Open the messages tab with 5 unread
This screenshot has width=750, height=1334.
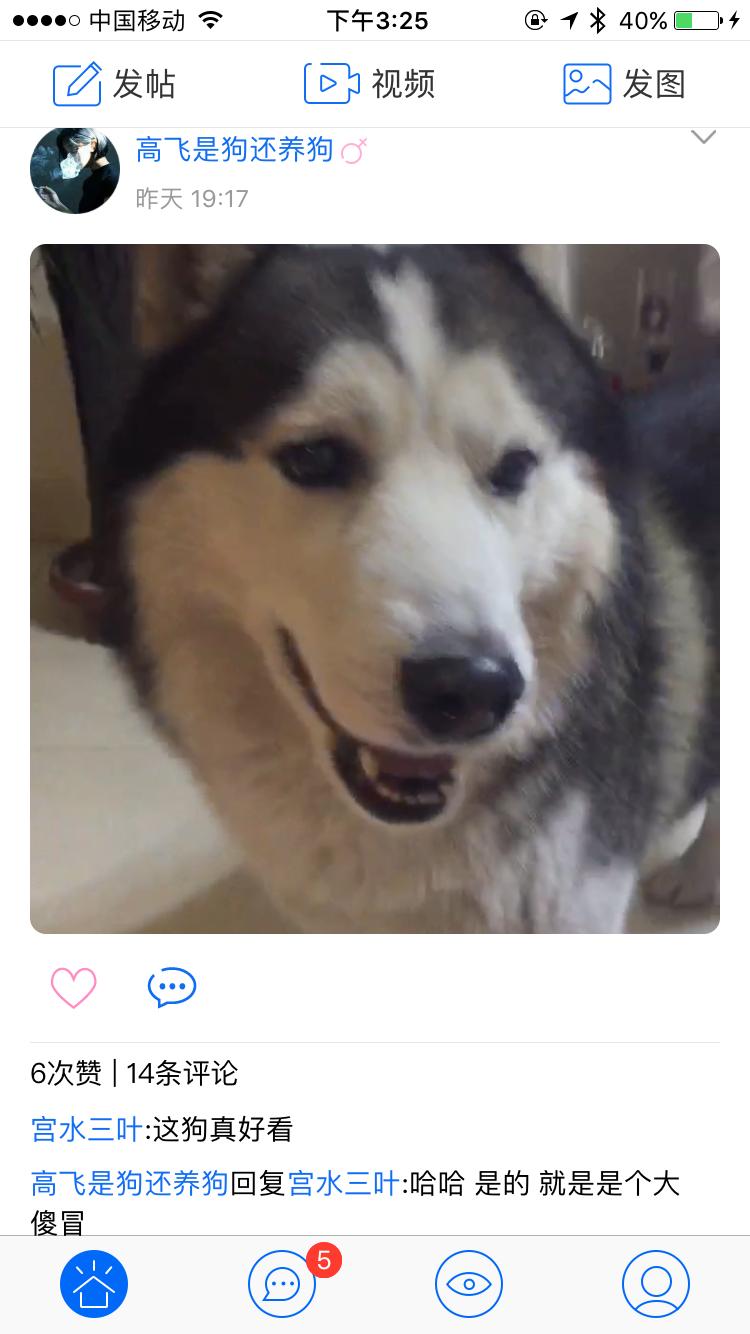coord(282,1284)
